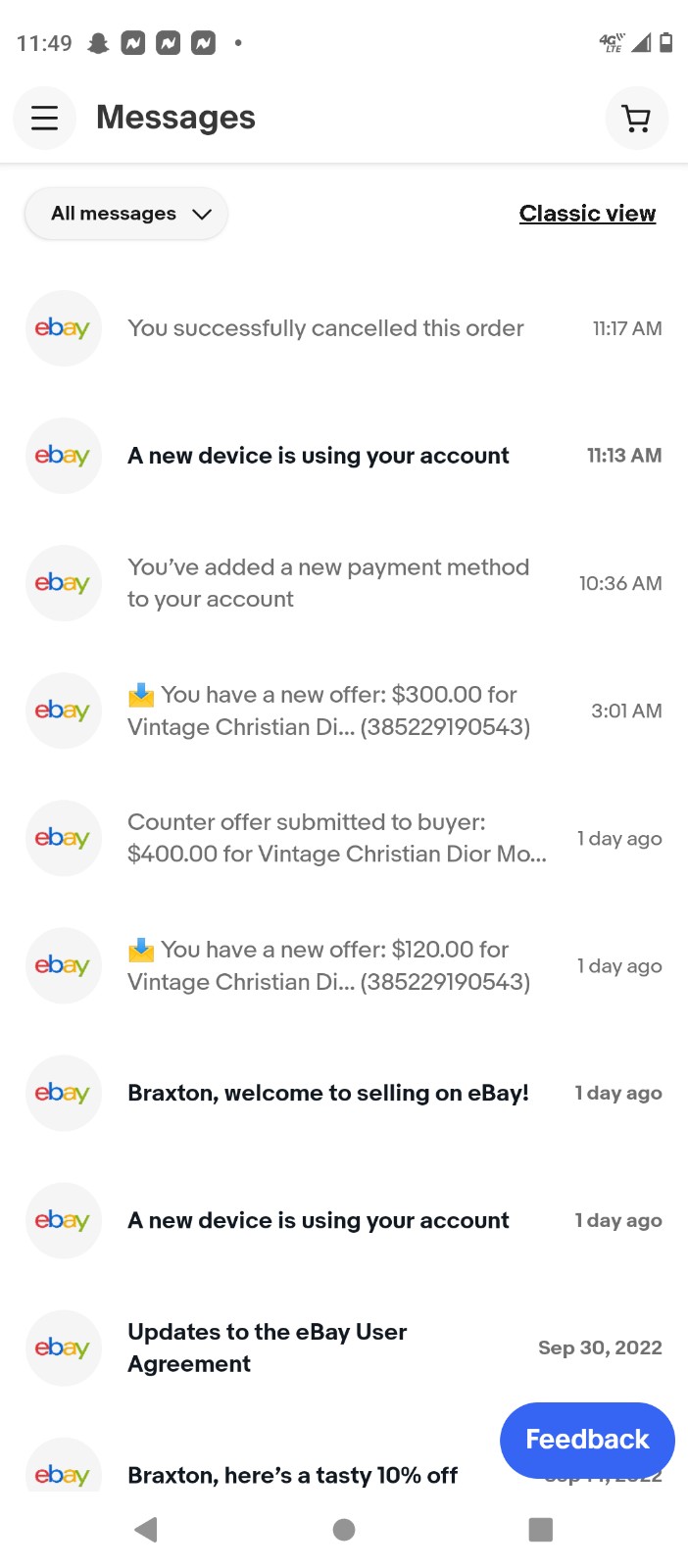
Task: Open the $400.00 counter offer message
Action: click(344, 838)
